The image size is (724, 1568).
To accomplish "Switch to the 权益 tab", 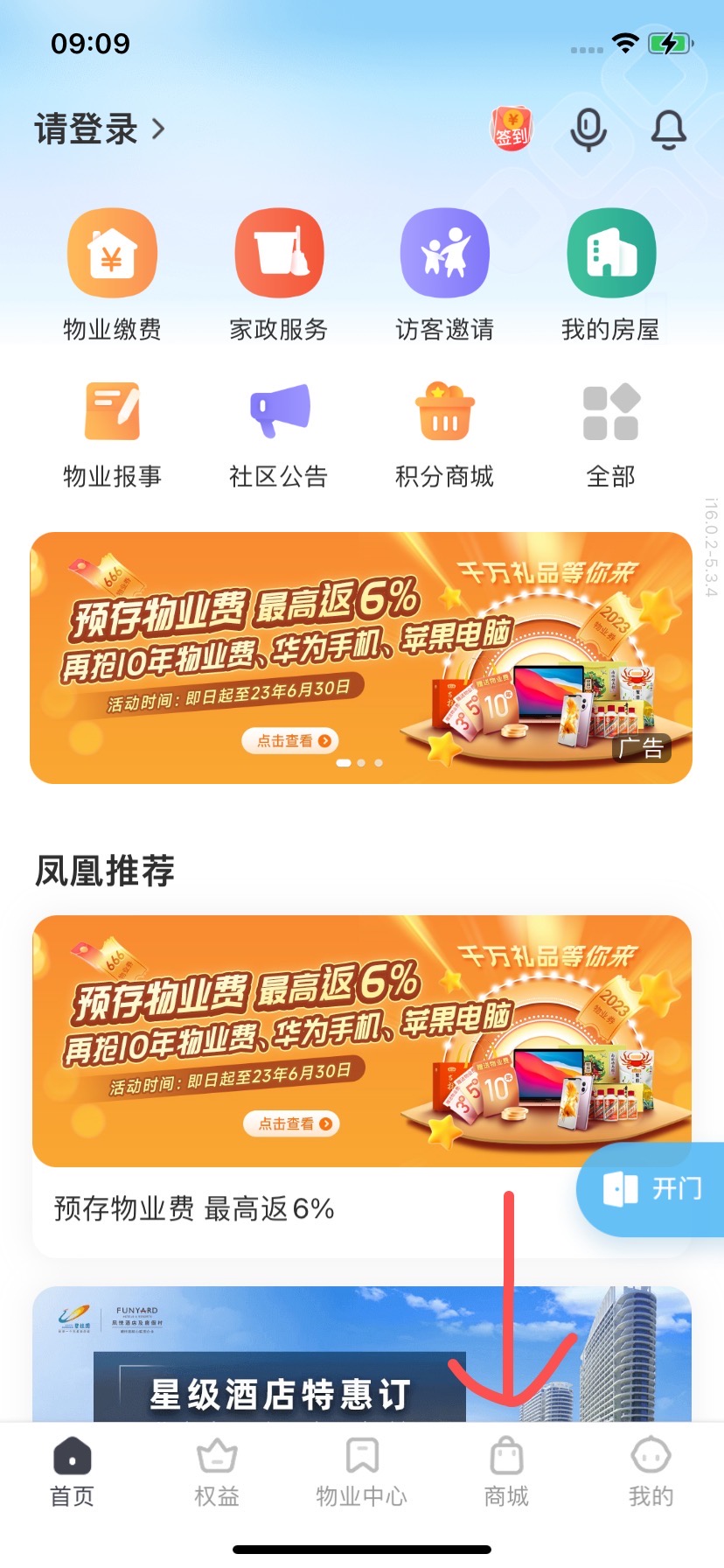I will pyautogui.click(x=217, y=1472).
